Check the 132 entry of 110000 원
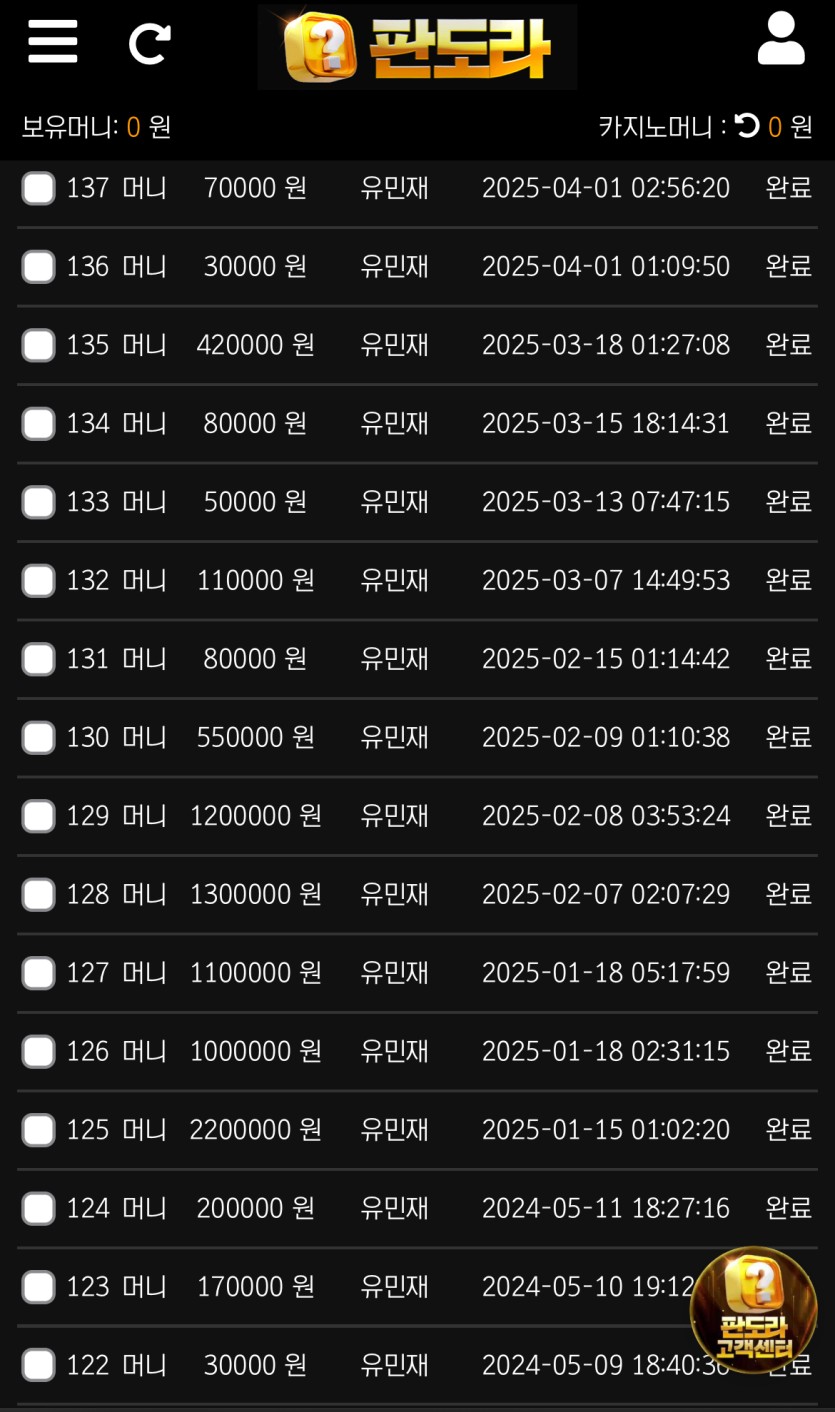835x1412 pixels. point(39,580)
